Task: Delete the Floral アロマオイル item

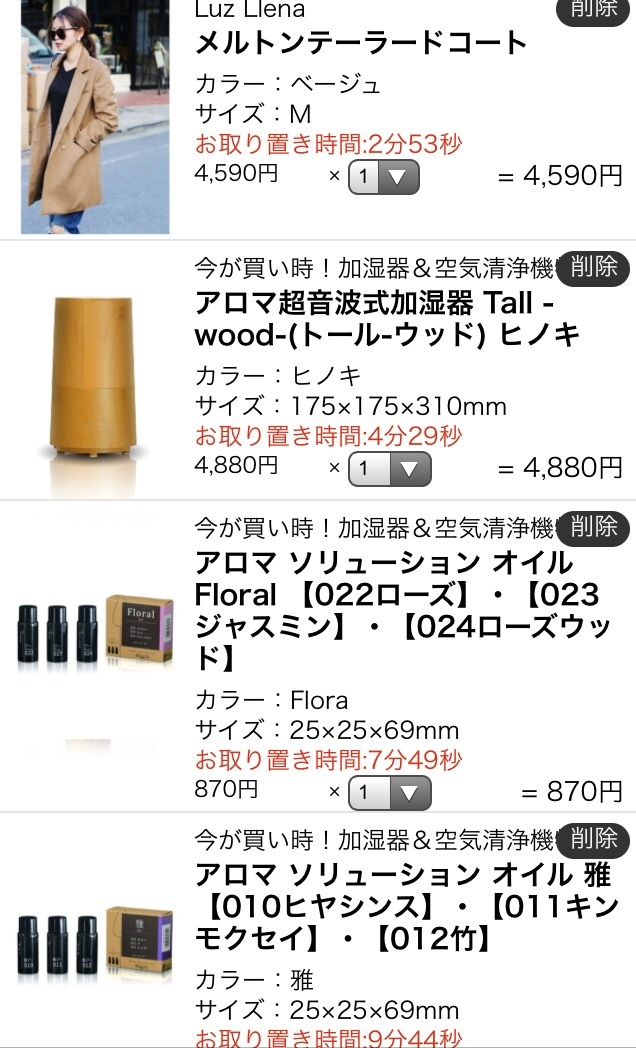Action: (x=594, y=528)
